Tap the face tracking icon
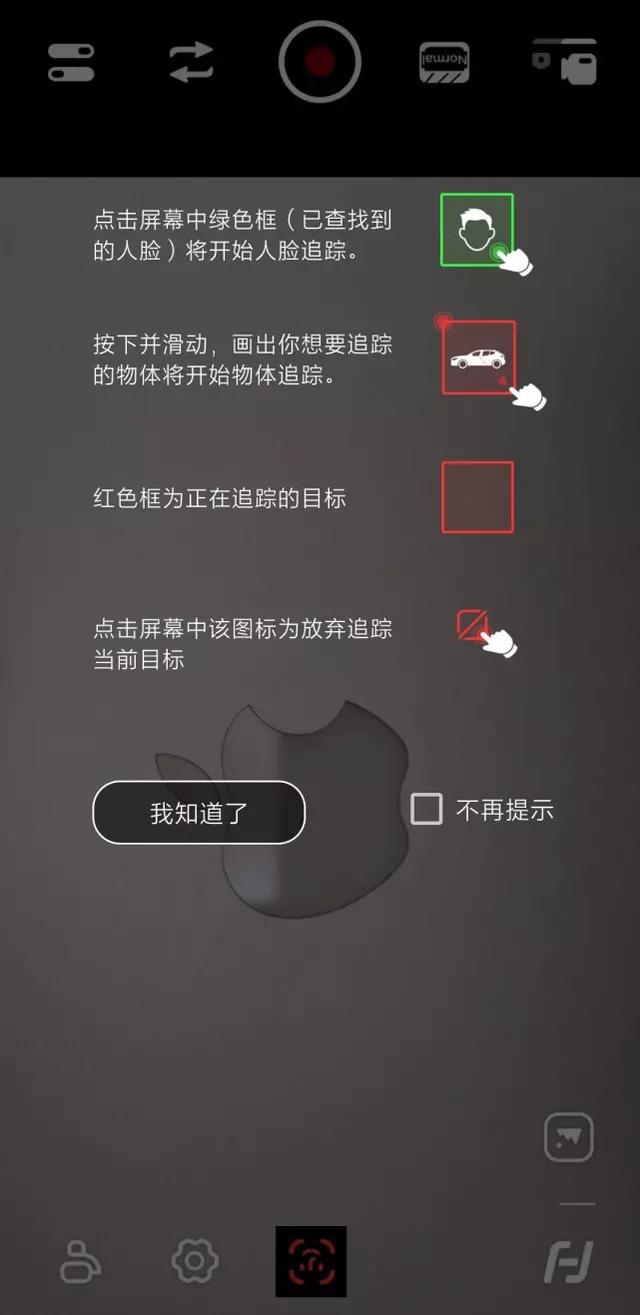The width and height of the screenshot is (640, 1315). [311, 1261]
